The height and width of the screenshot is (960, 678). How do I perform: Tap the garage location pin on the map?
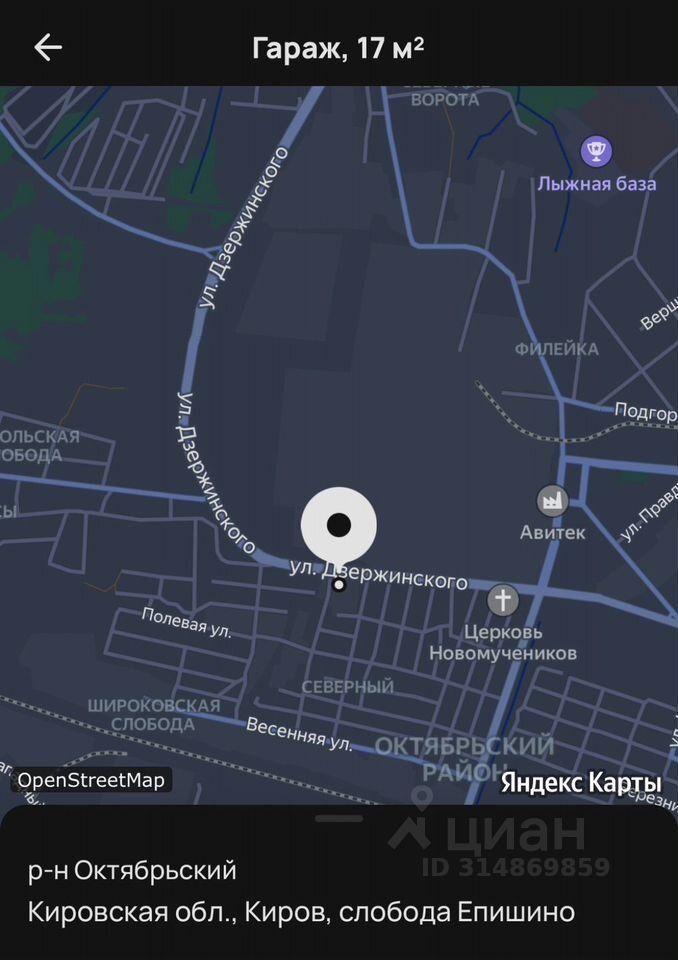(x=339, y=526)
